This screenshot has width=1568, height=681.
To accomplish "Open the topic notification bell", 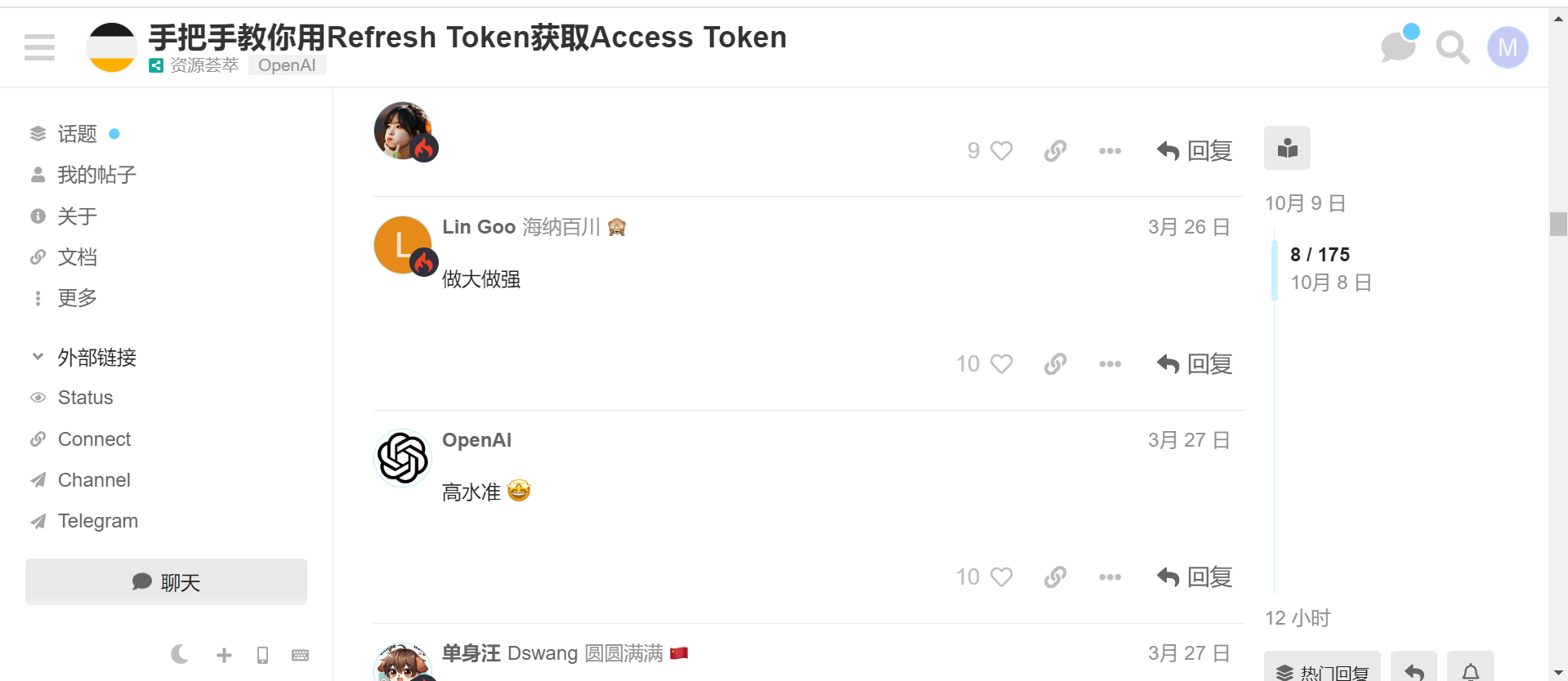I will pyautogui.click(x=1470, y=669).
